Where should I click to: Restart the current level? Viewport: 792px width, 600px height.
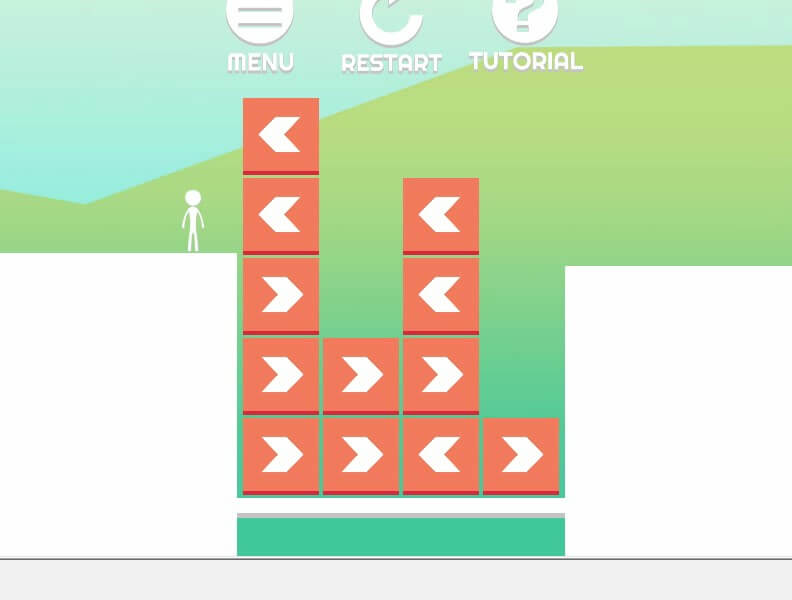point(391,30)
